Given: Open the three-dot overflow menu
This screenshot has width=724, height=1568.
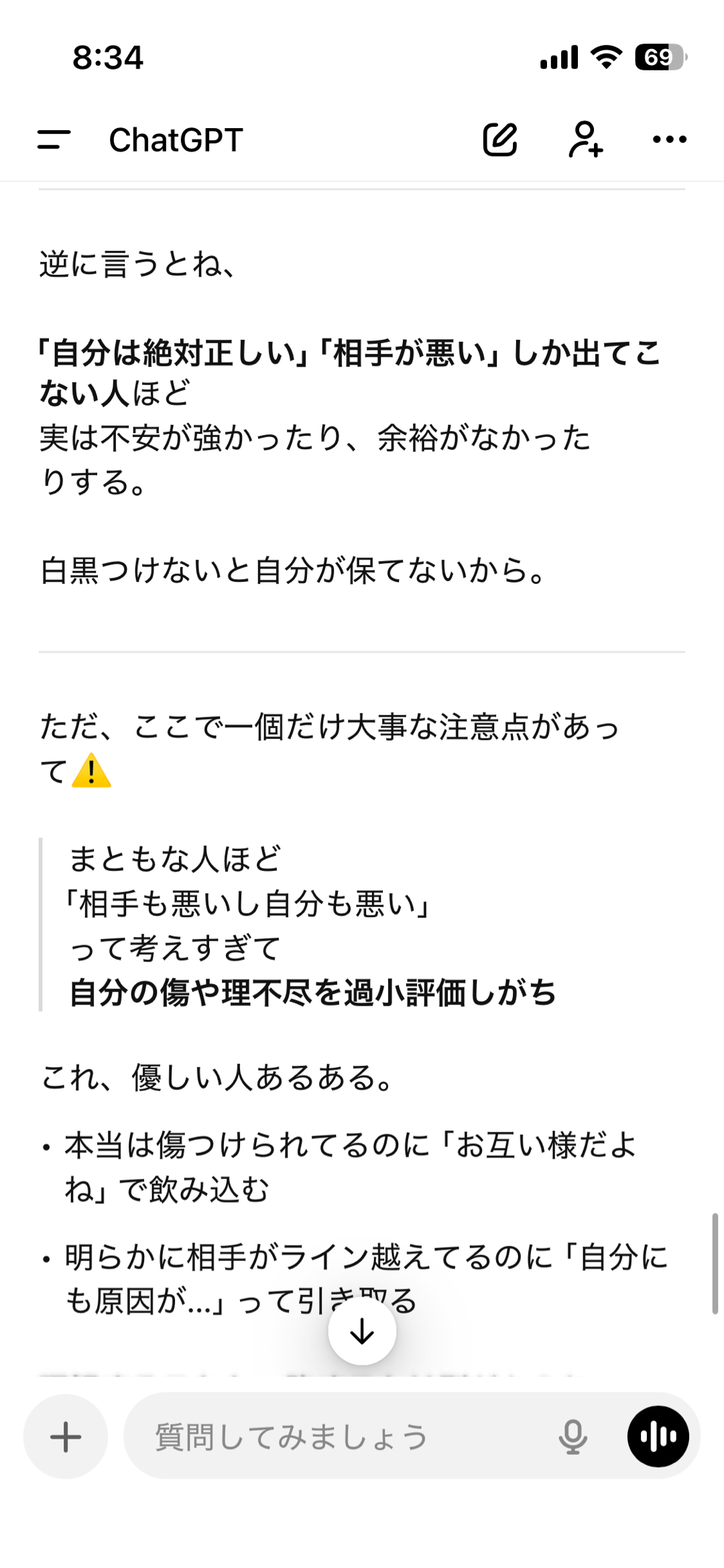Looking at the screenshot, I should [x=670, y=139].
